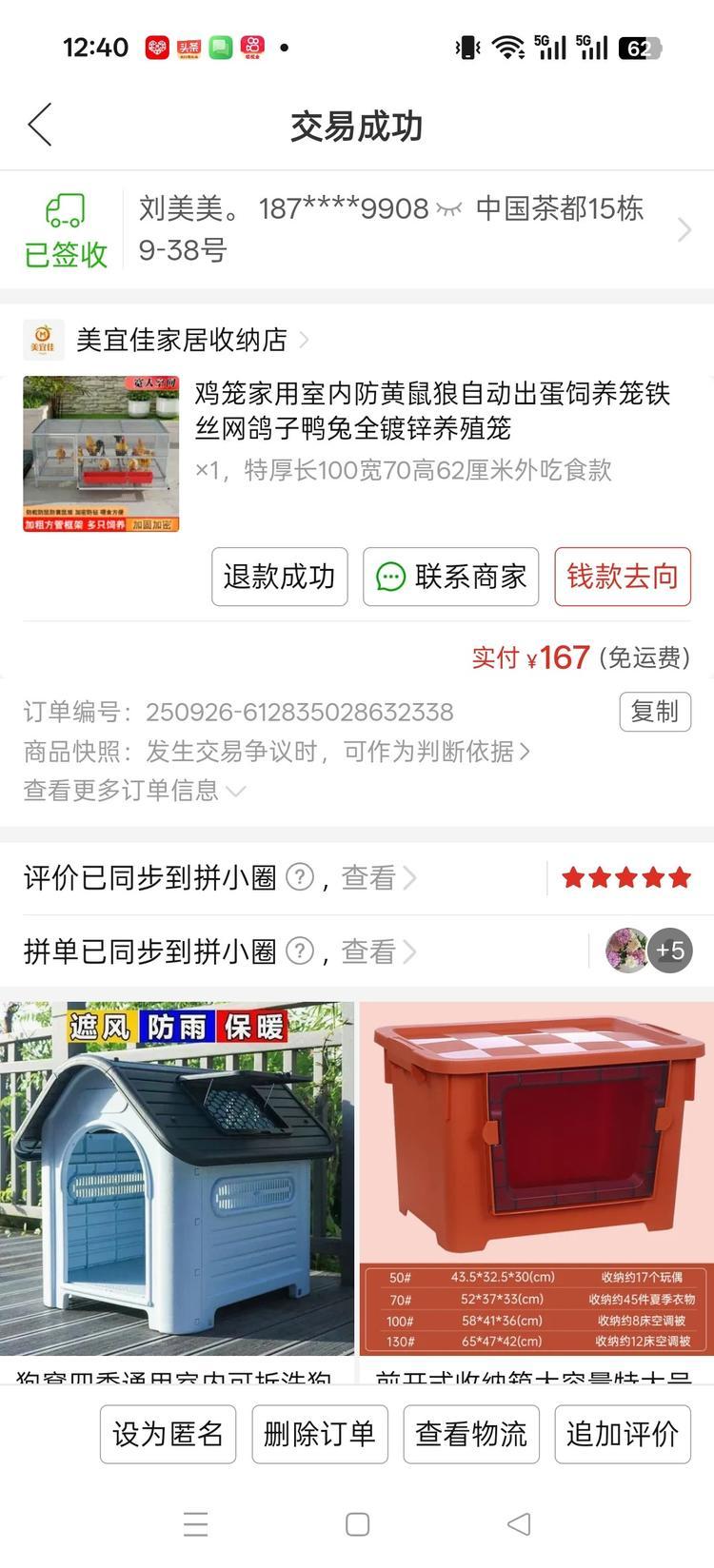Contact the seller via 联系商家
This screenshot has height=1568, width=714.
[x=450, y=577]
